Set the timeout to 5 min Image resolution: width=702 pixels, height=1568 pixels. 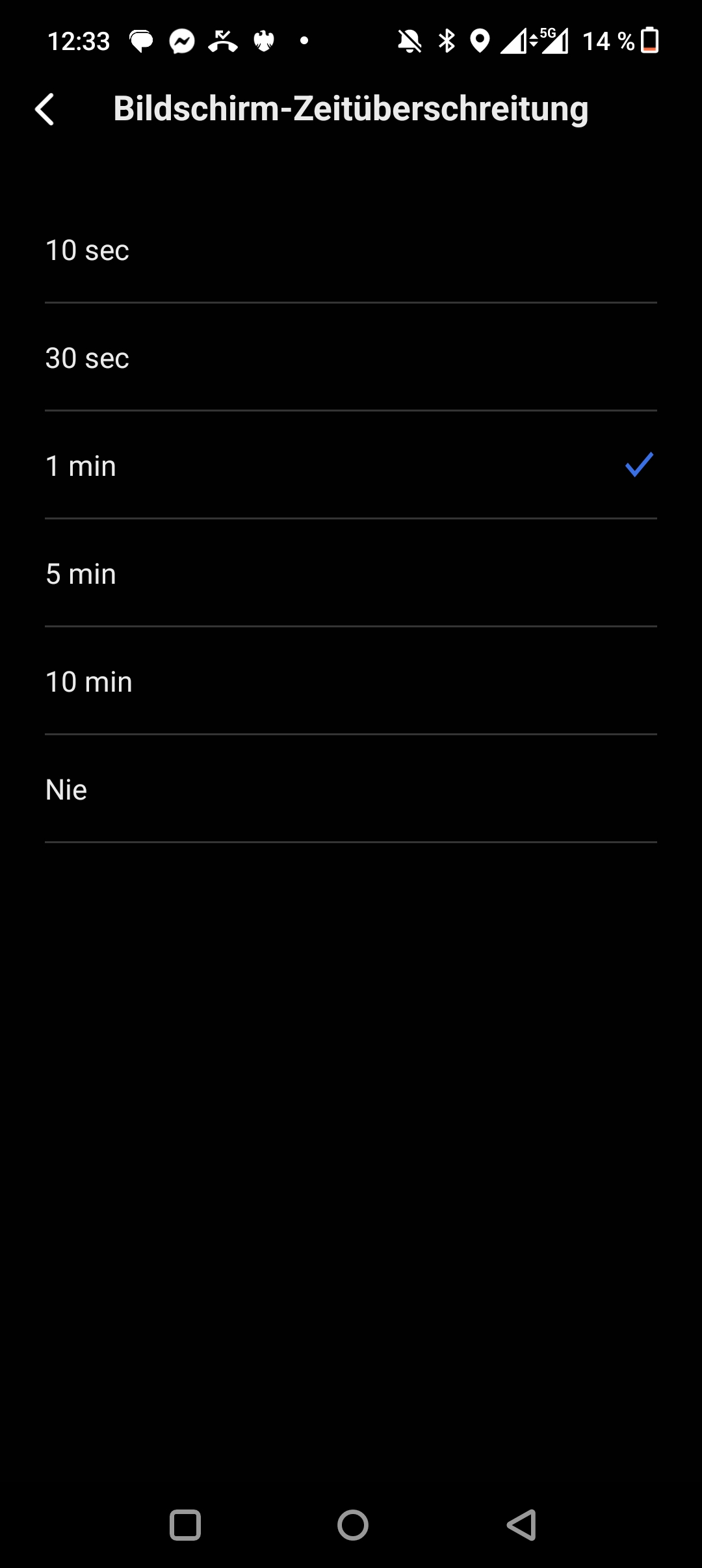(x=351, y=573)
